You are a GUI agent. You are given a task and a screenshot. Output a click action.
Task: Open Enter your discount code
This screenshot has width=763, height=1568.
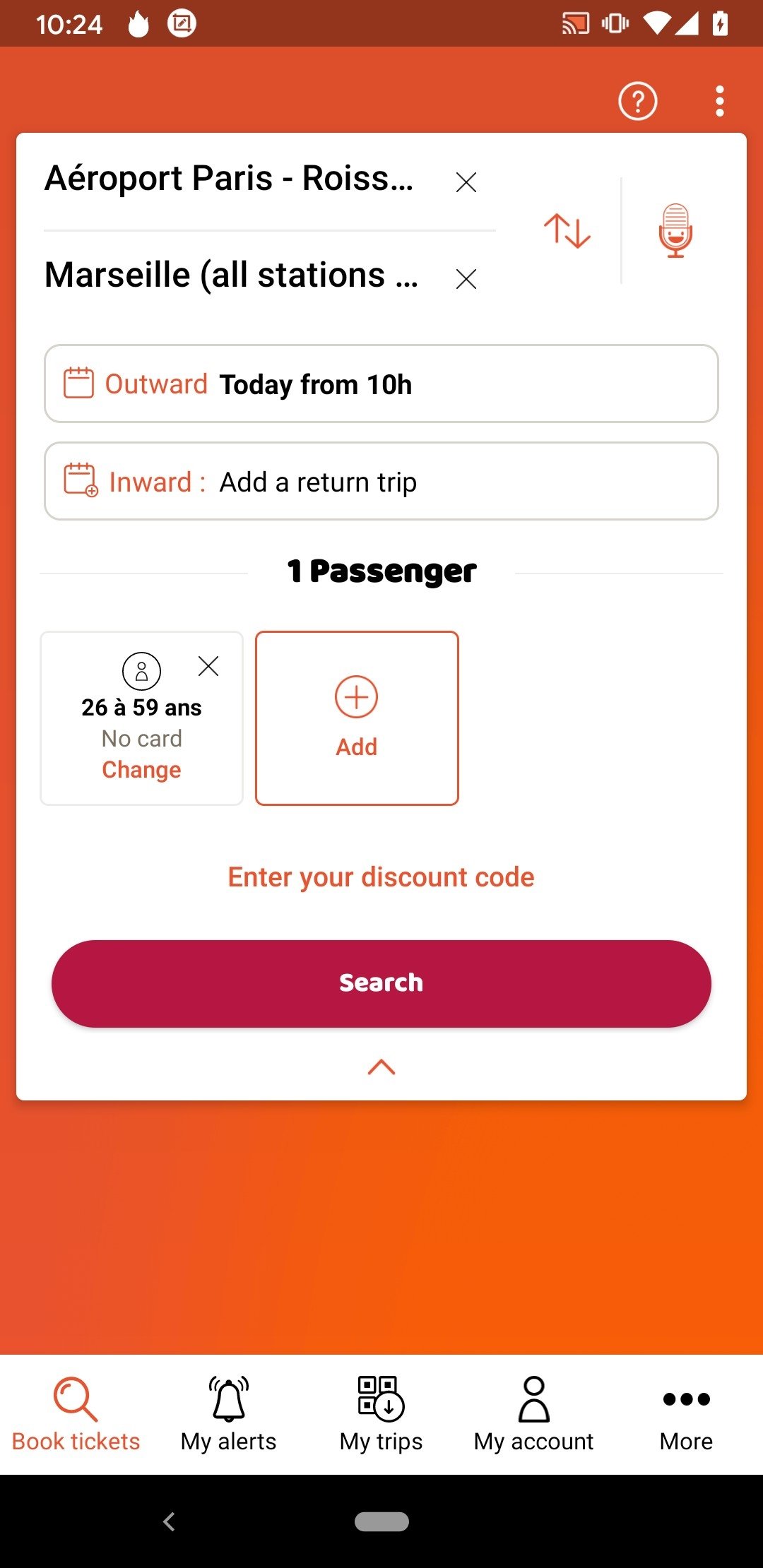(x=381, y=877)
